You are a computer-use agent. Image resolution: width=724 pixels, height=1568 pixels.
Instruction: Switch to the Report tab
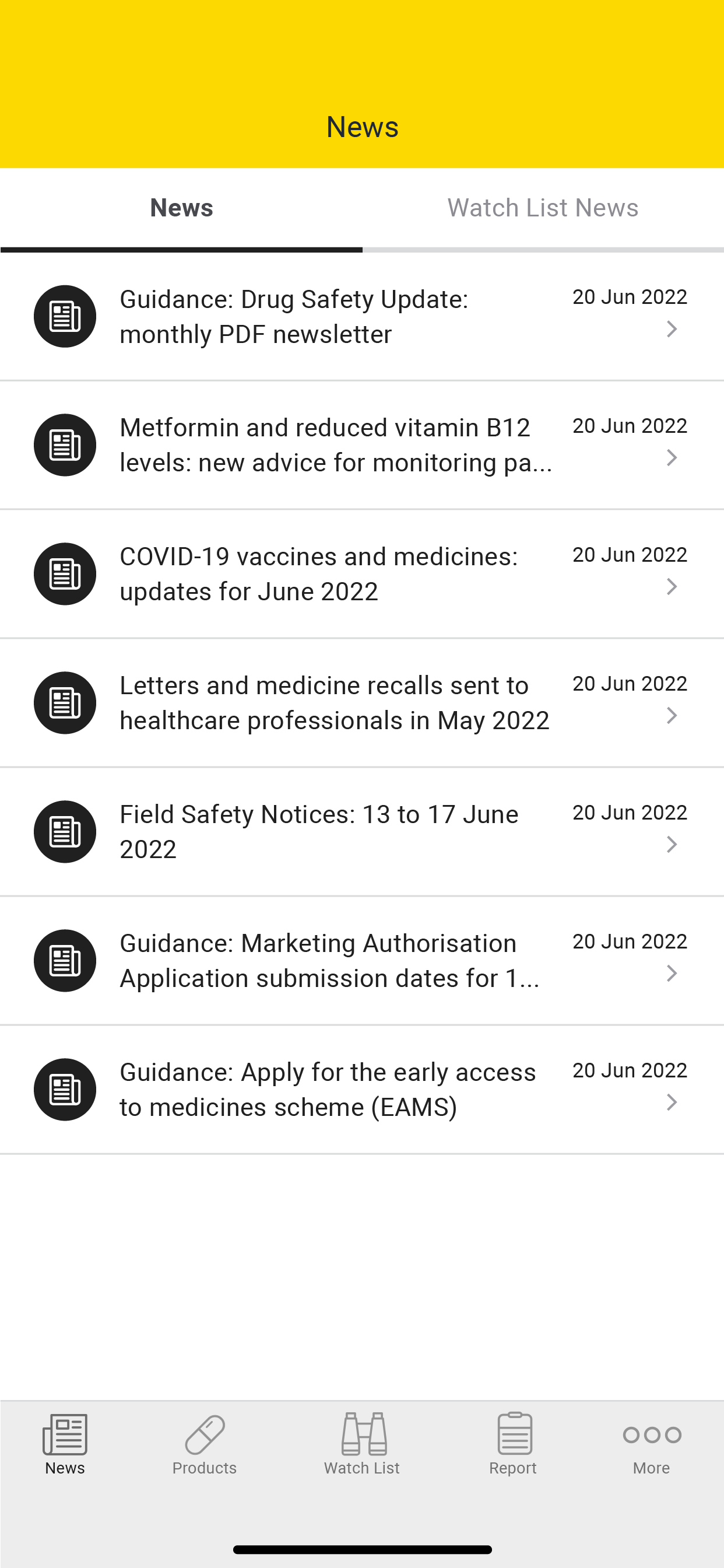(513, 1444)
